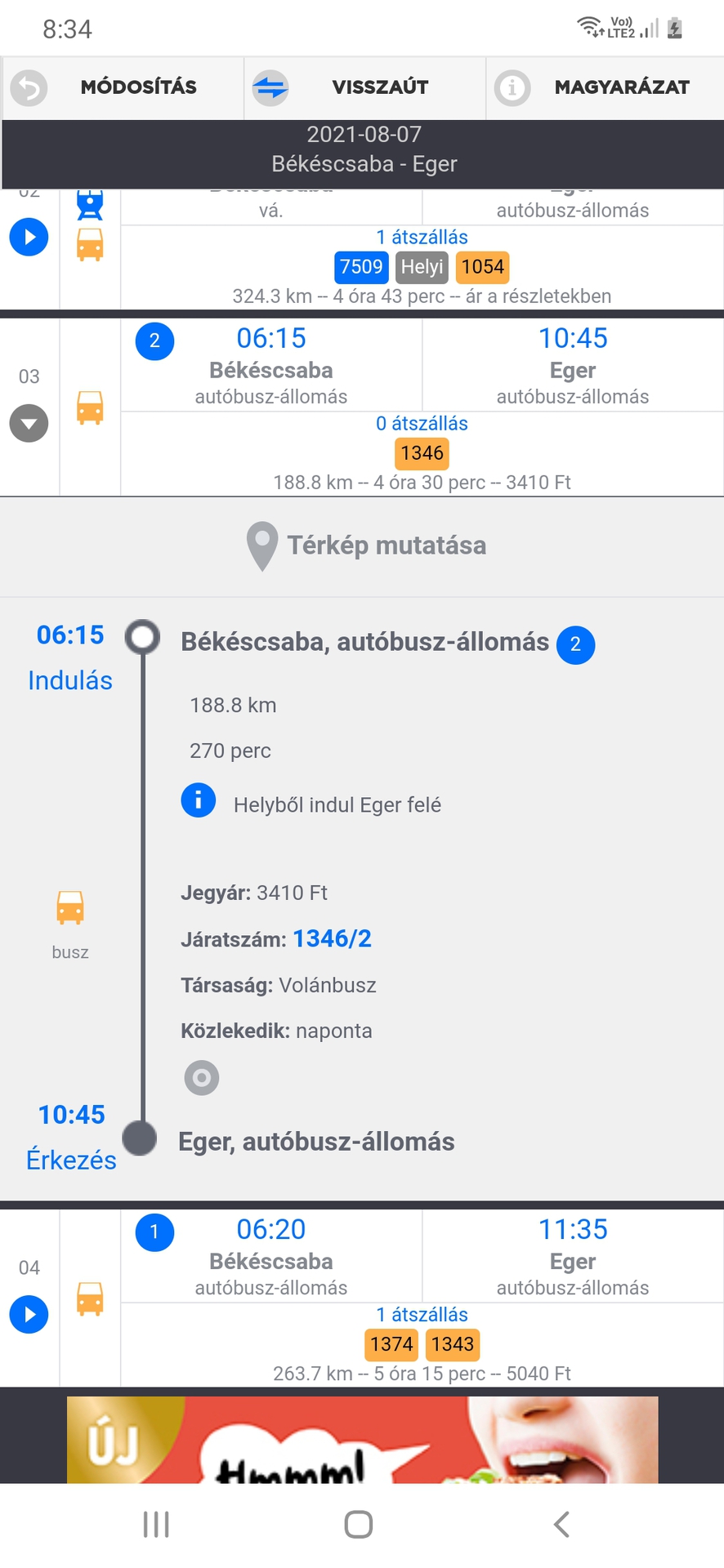This screenshot has height=1568, width=724.
Task: Tap the blue 7509 train badge
Action: [x=361, y=267]
